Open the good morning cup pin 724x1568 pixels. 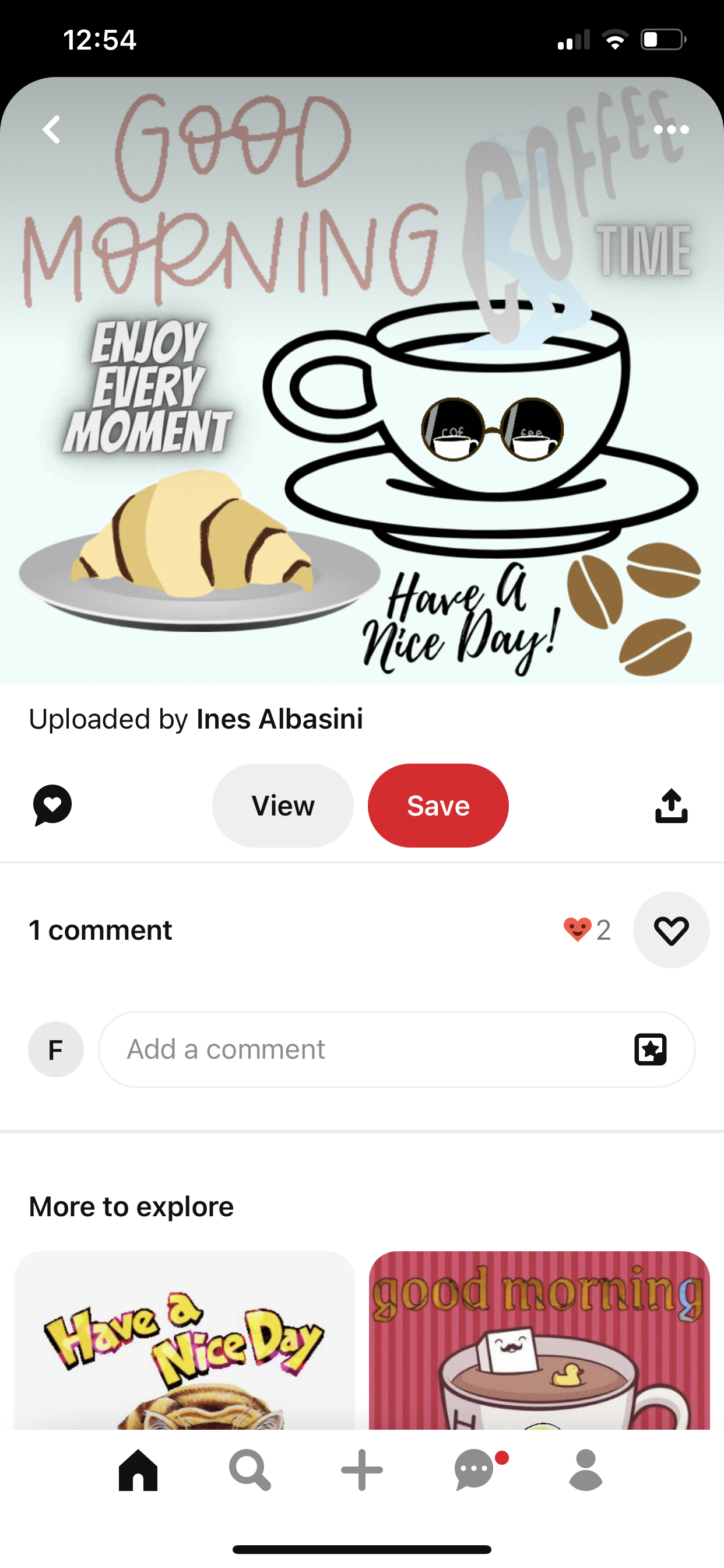point(539,1339)
